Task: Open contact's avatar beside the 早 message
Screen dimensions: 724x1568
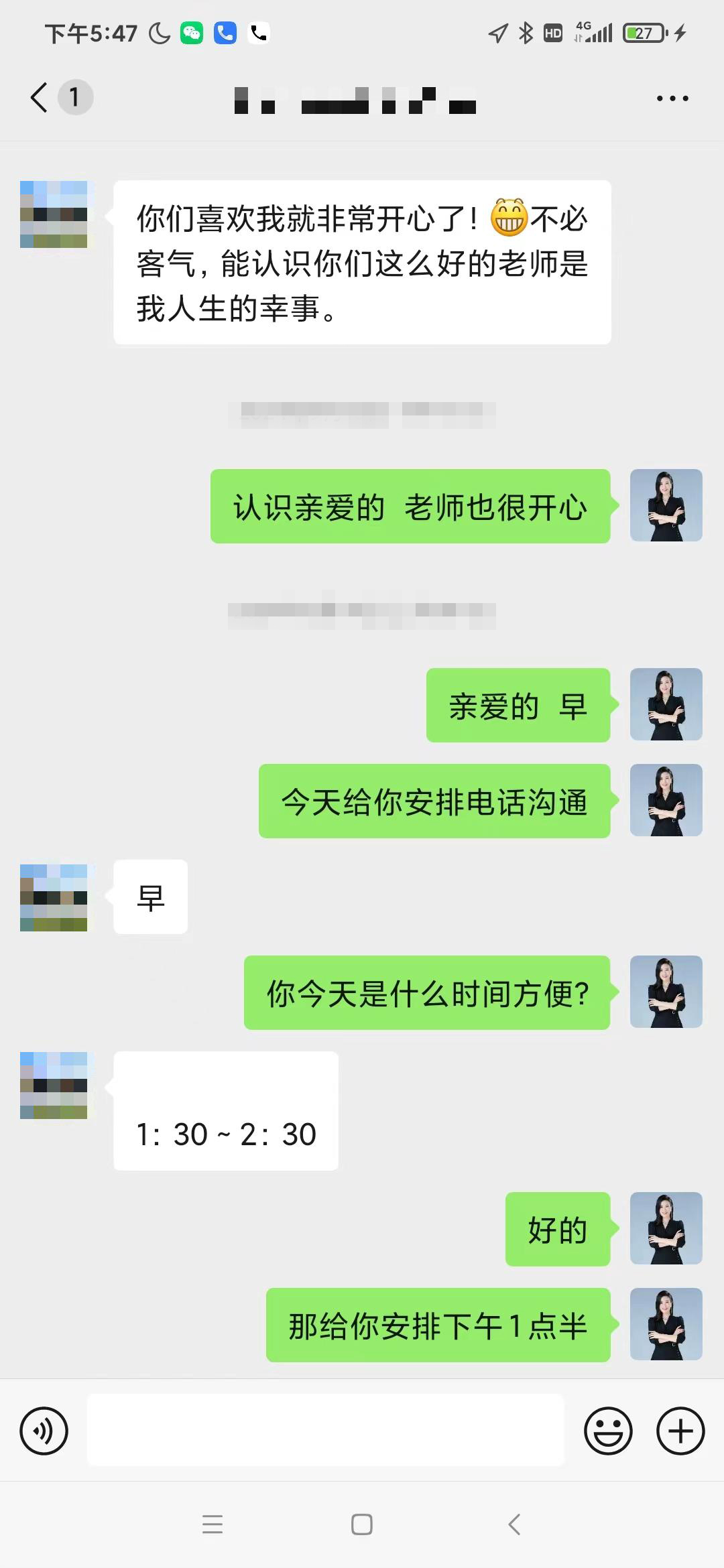Action: 54,897
